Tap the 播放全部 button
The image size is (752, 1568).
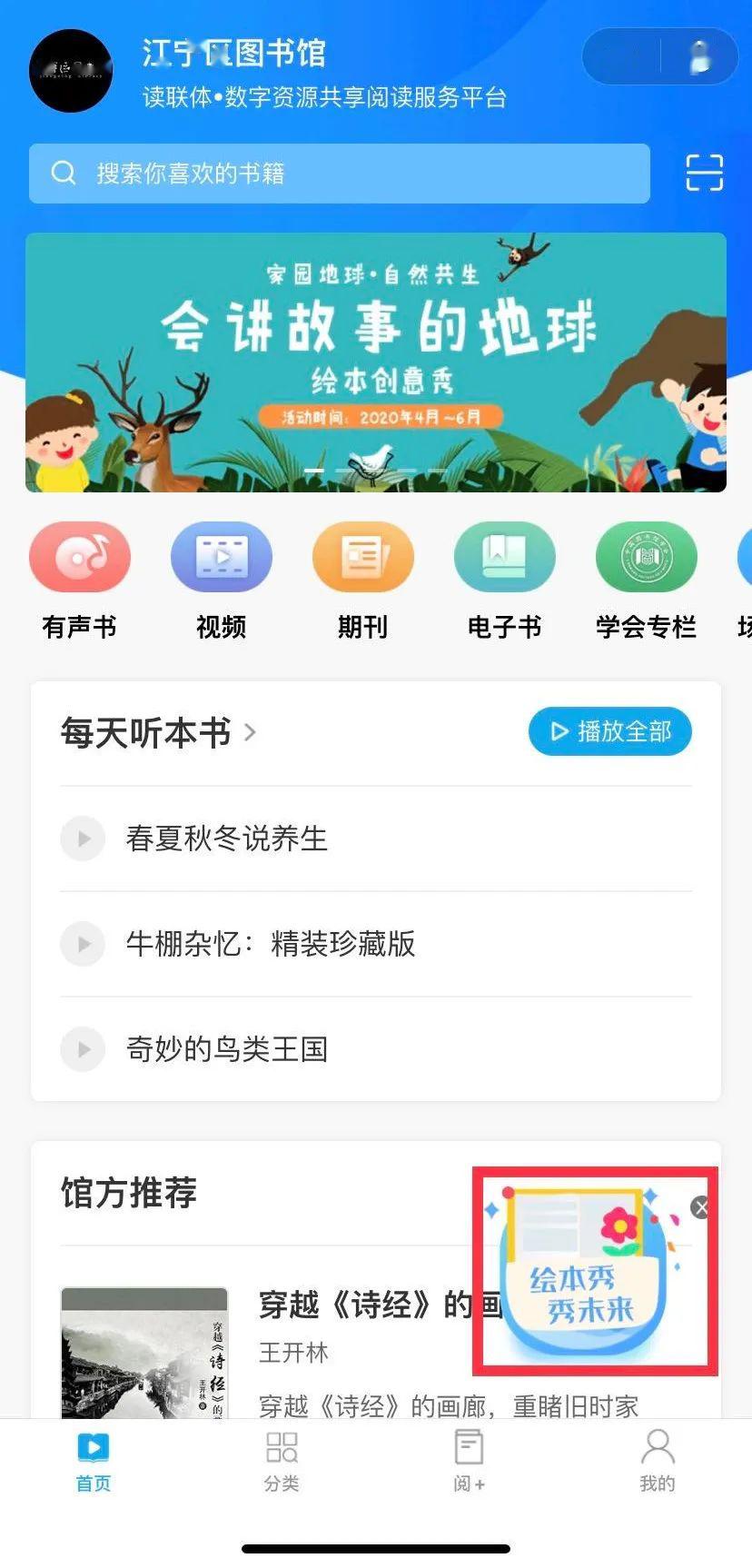[x=610, y=731]
